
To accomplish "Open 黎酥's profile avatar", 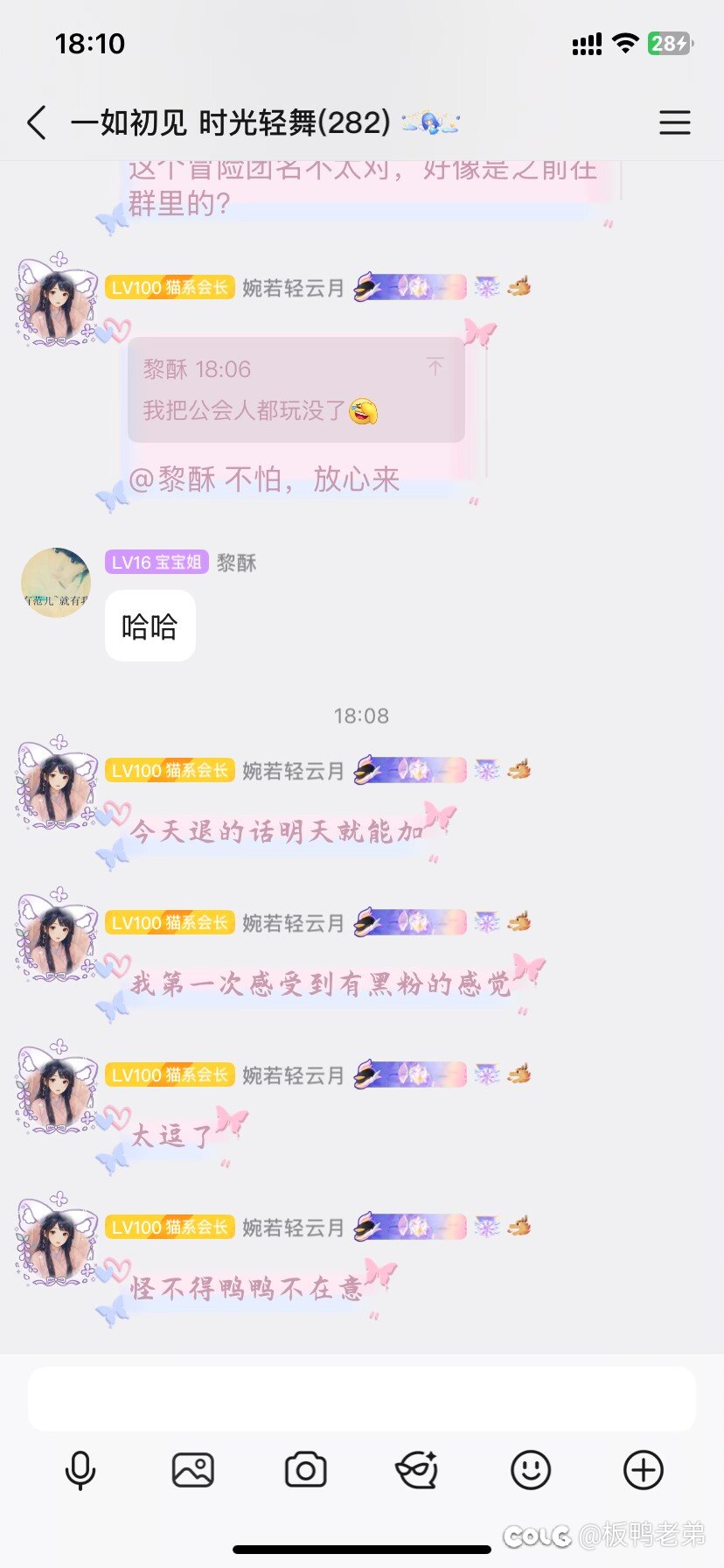I will coord(56,583).
